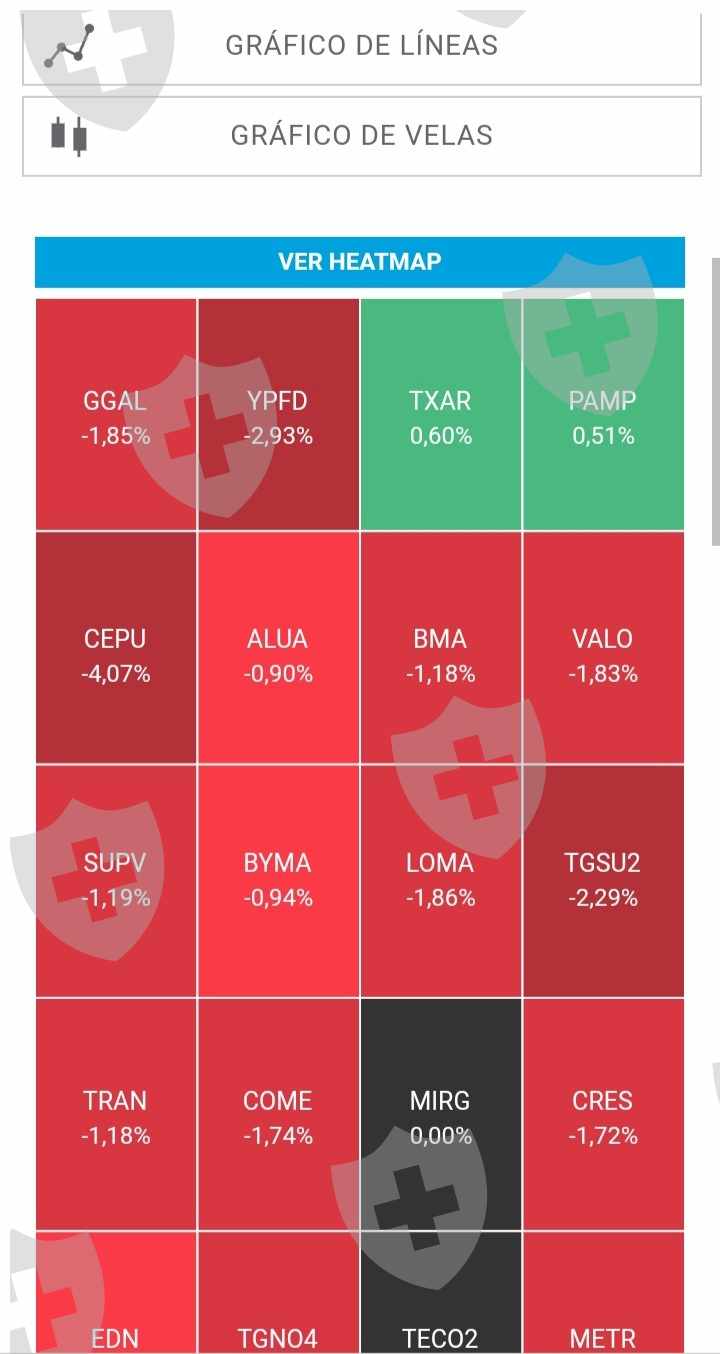The image size is (720, 1354).
Task: Open the GGAL heatmap tile
Action: (x=116, y=416)
